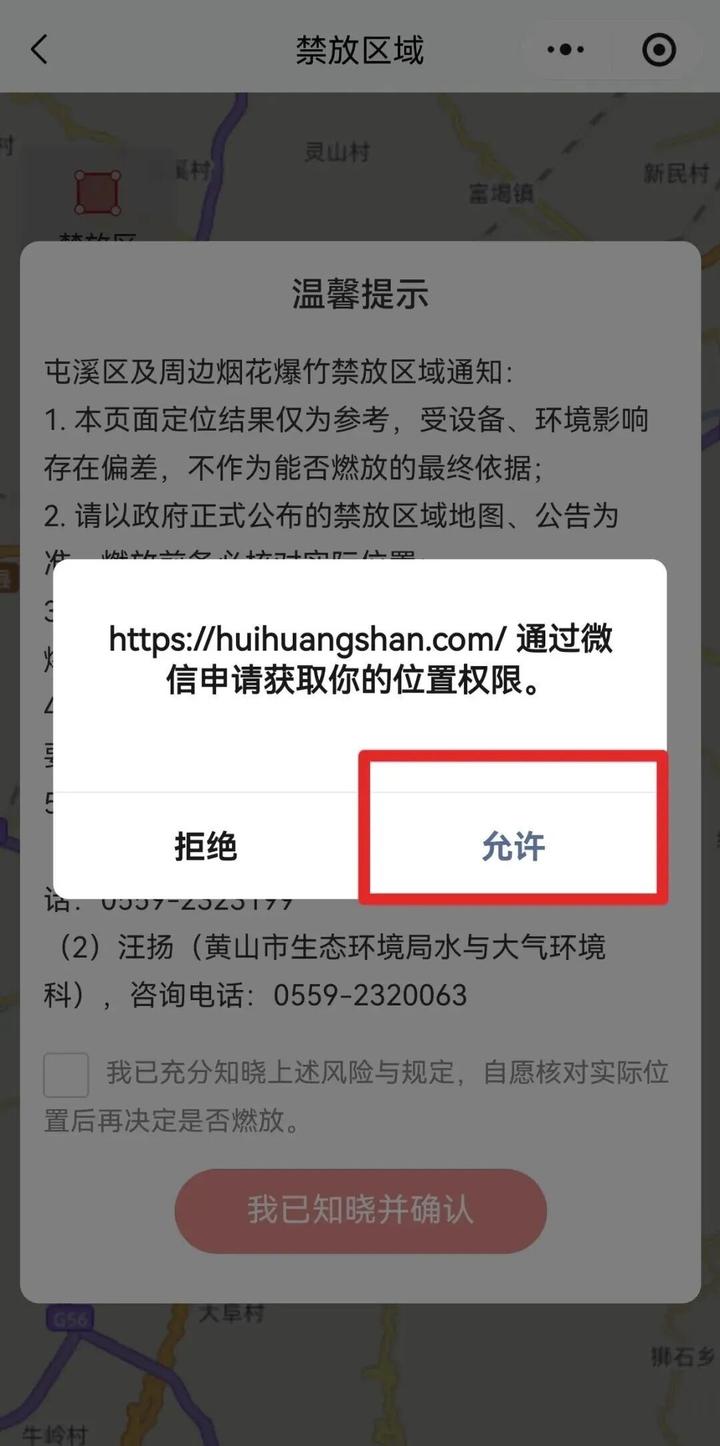Tap 我已知晓并确认 button
This screenshot has height=1446, width=720.
(360, 1210)
